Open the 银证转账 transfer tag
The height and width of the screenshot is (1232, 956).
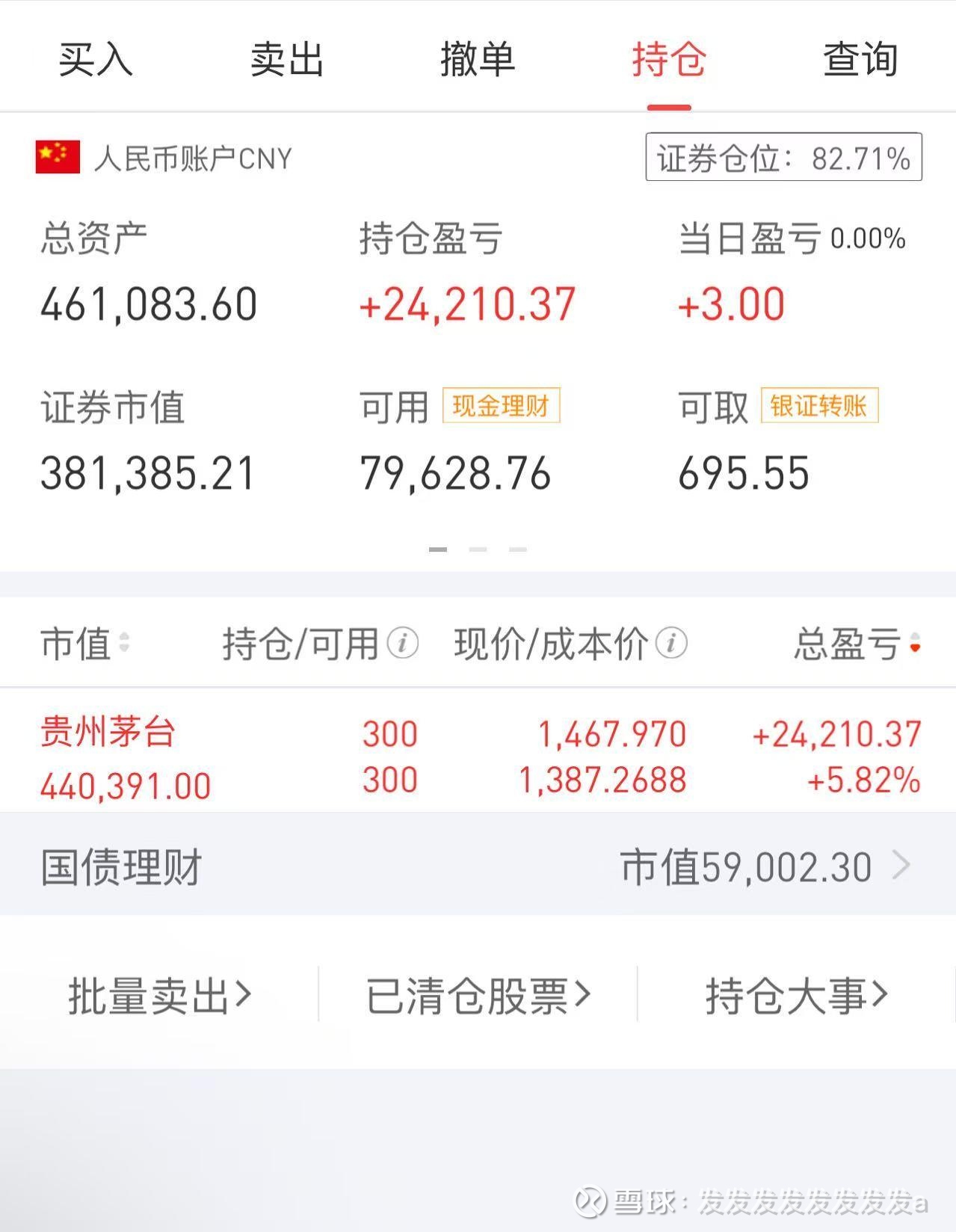(819, 406)
